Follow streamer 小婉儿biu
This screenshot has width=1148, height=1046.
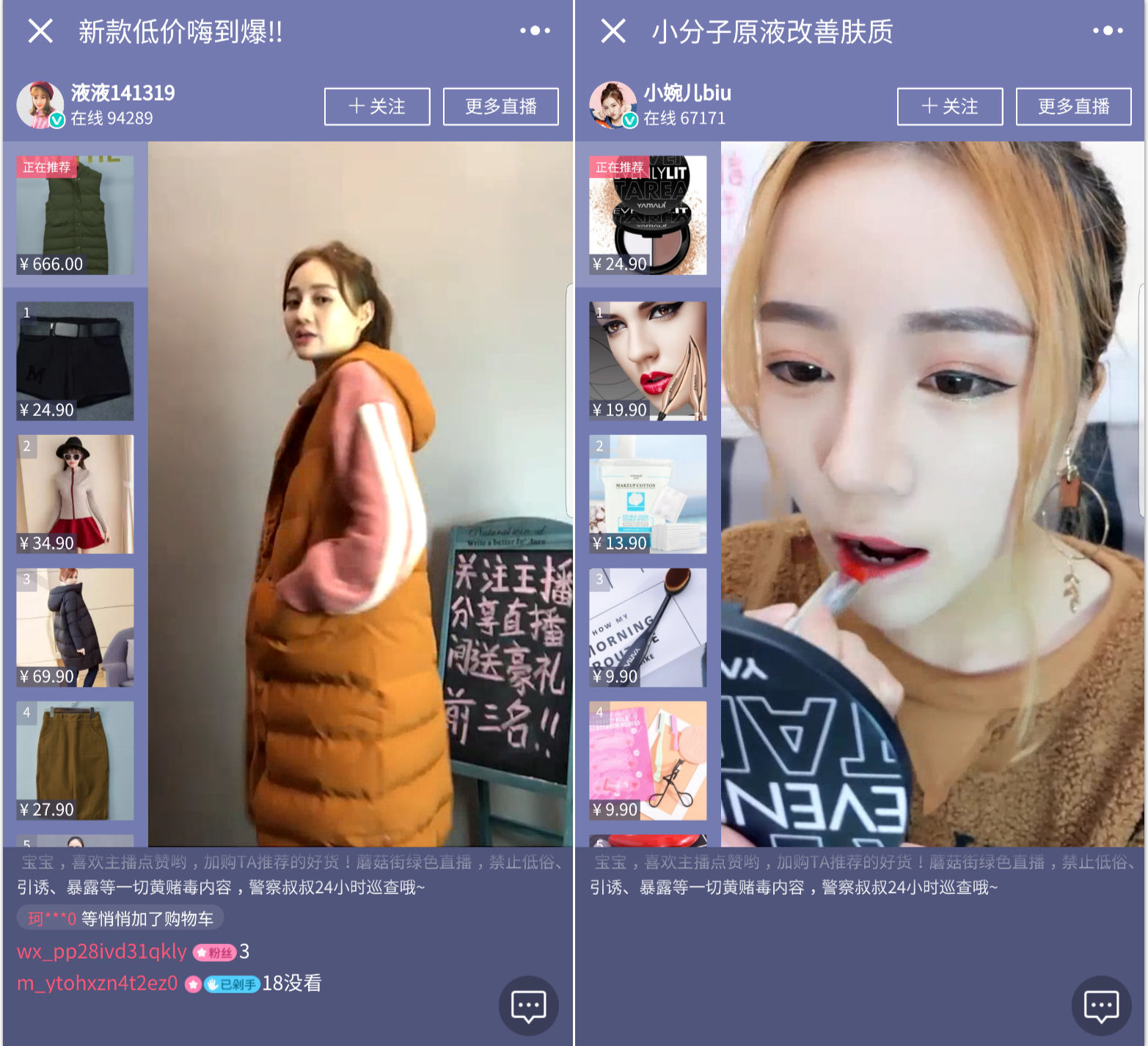(950, 106)
